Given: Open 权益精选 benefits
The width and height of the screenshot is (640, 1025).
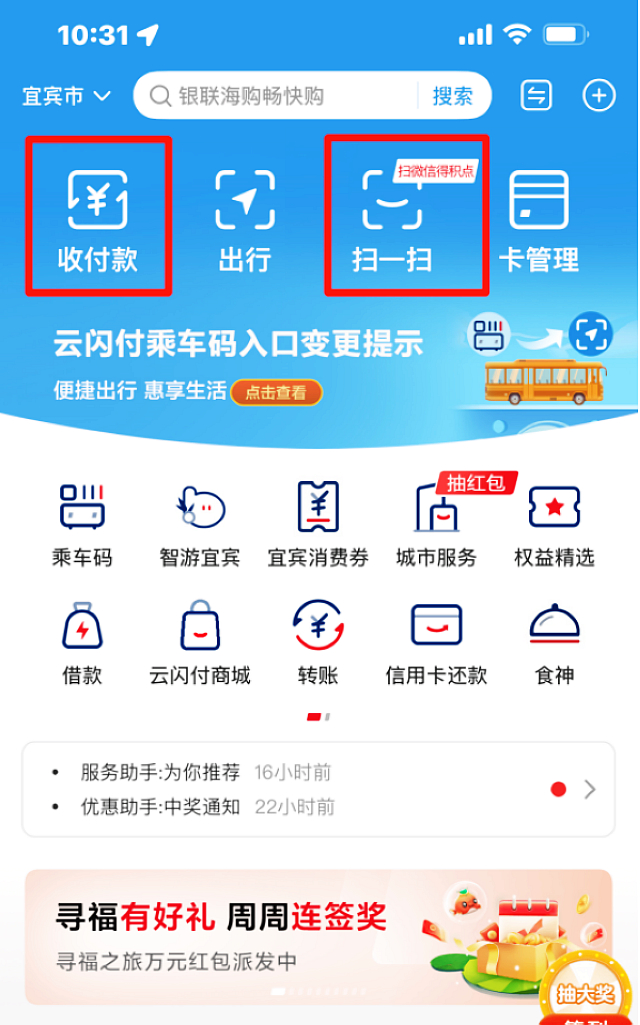Looking at the screenshot, I should [x=554, y=525].
